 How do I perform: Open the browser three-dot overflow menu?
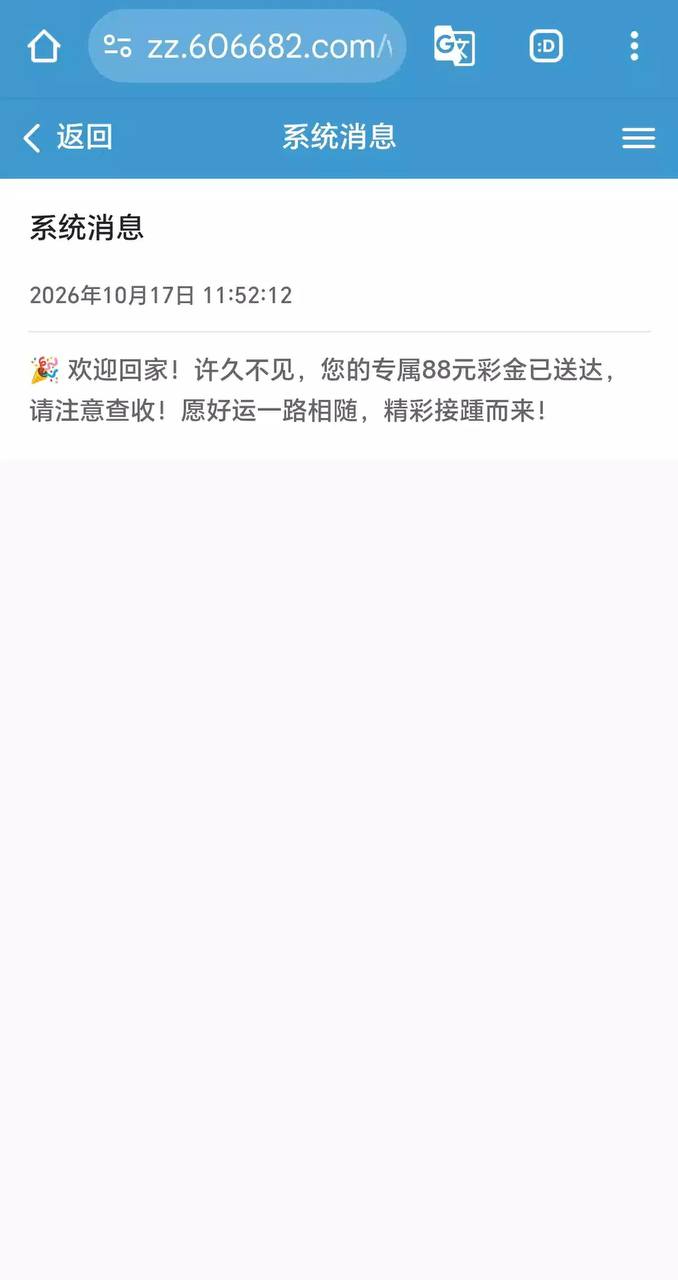(x=634, y=46)
